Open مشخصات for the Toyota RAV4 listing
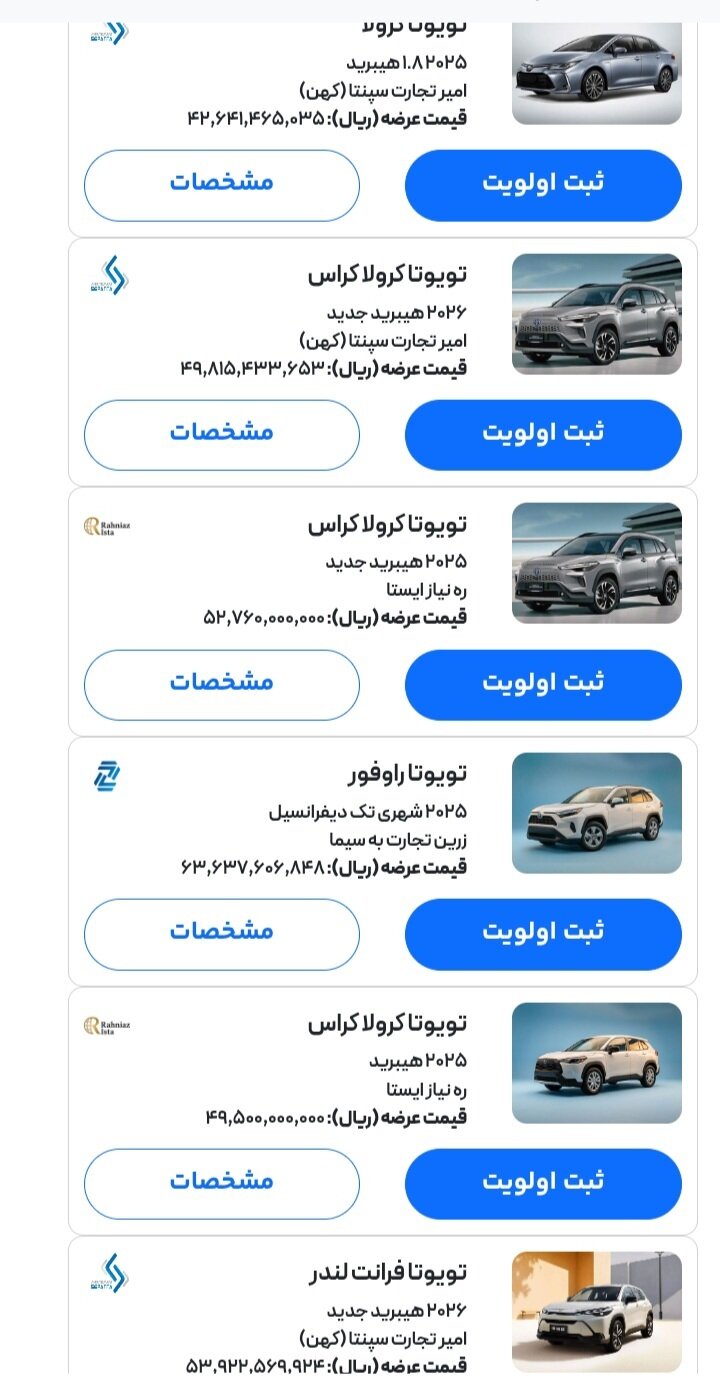The width and height of the screenshot is (720, 1394). 220,933
